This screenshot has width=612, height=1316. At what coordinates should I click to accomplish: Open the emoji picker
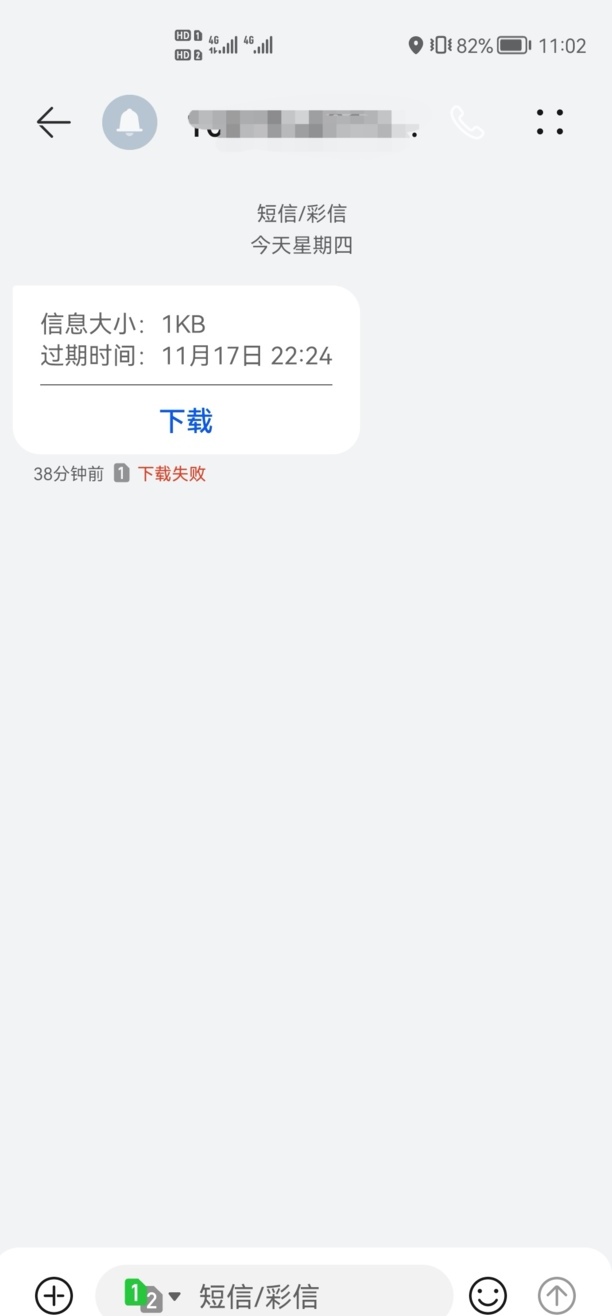click(488, 1295)
